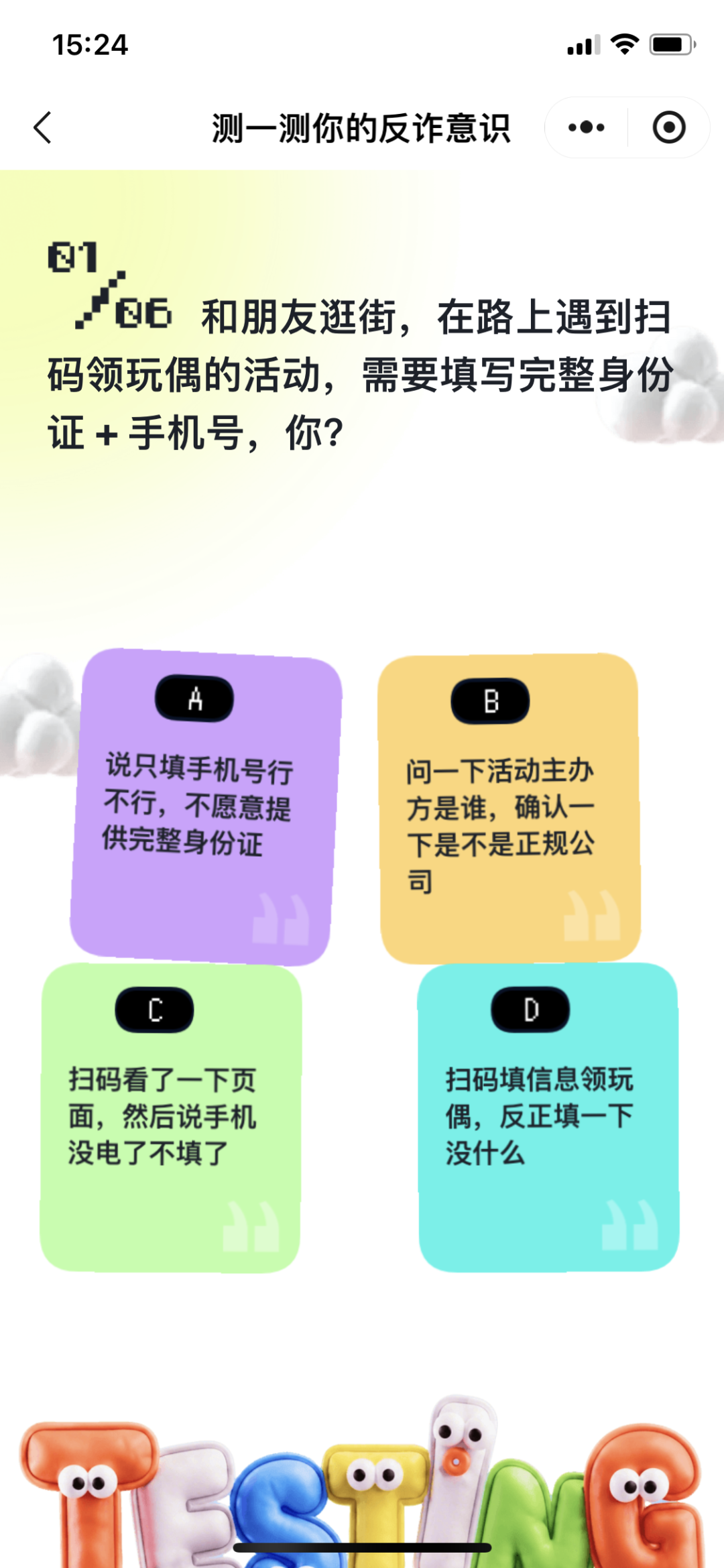Select answer B: ask who the organizer is
724x1568 pixels.
click(509, 809)
